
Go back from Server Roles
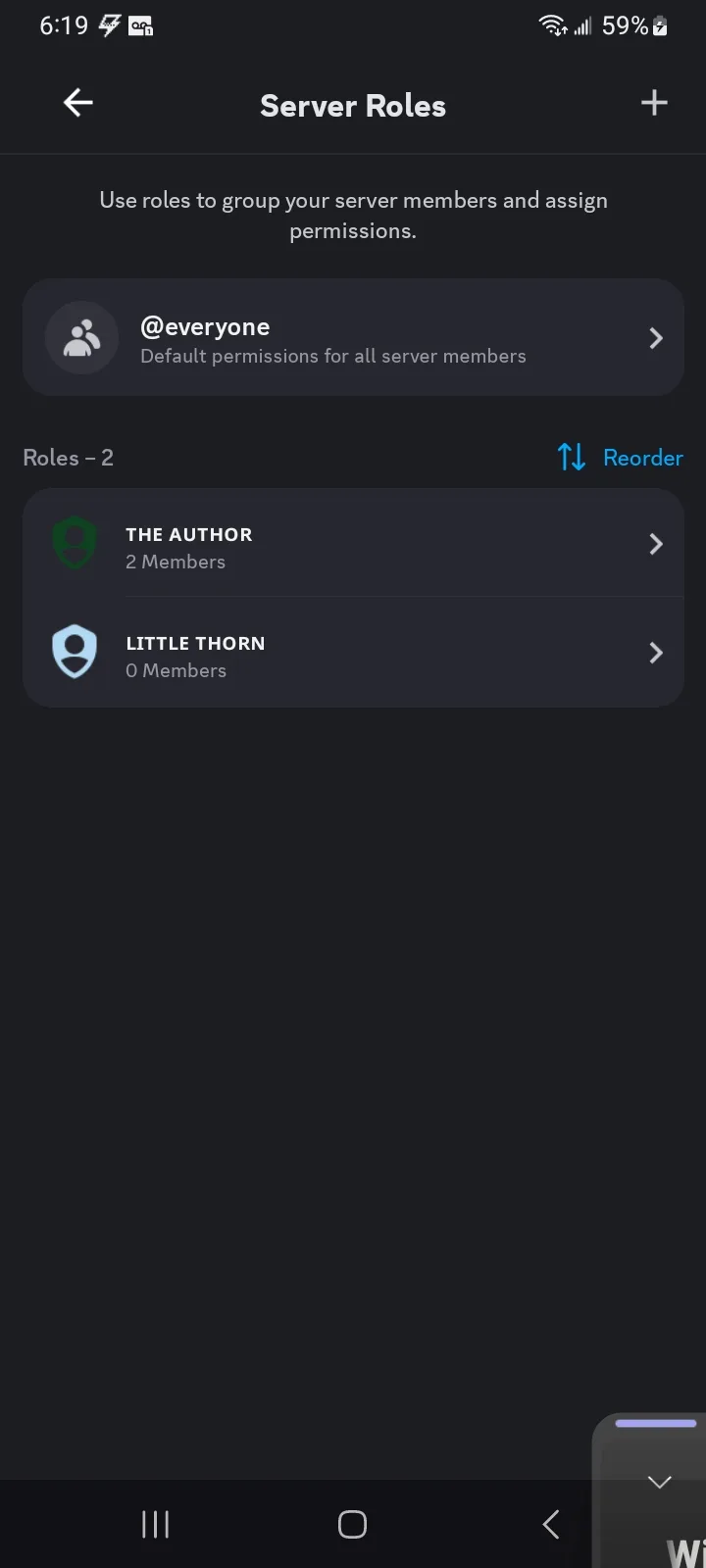[x=78, y=103]
